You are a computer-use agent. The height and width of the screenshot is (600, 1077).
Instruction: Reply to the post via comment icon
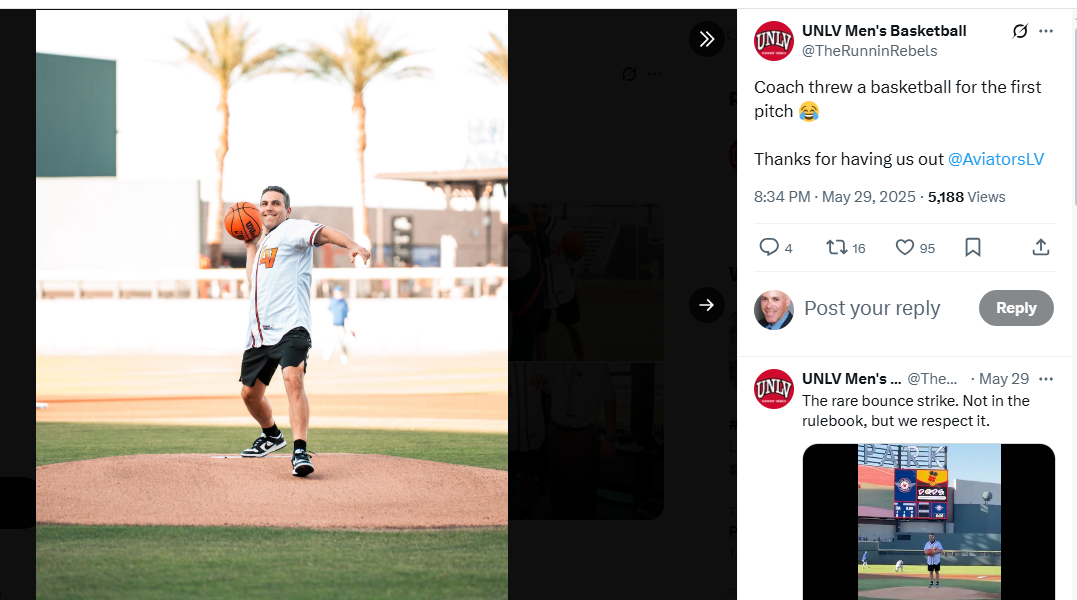pyautogui.click(x=769, y=247)
